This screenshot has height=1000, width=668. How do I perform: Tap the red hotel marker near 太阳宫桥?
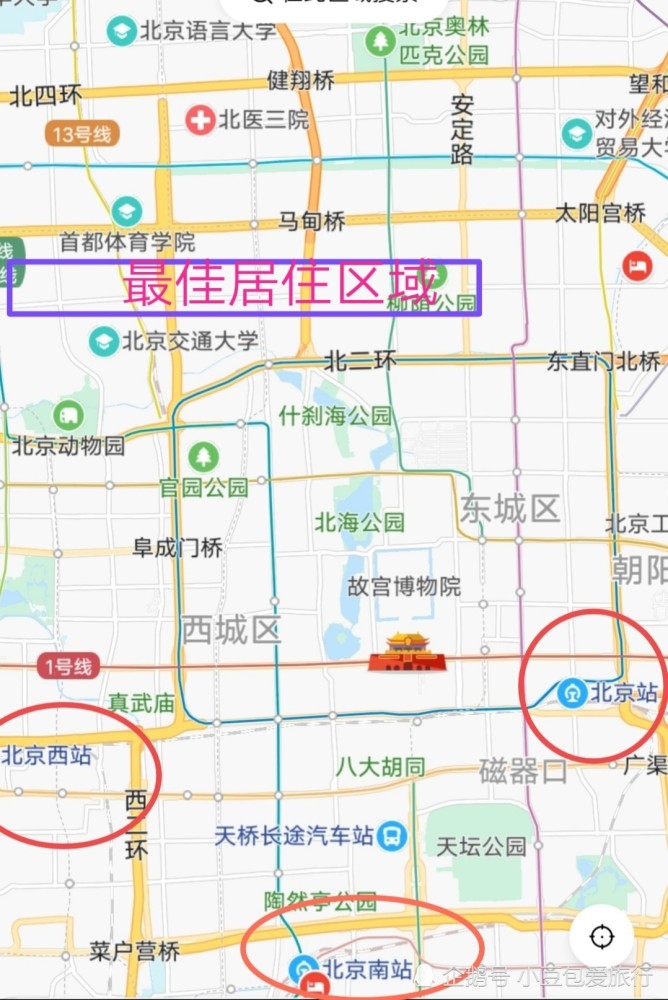click(637, 265)
